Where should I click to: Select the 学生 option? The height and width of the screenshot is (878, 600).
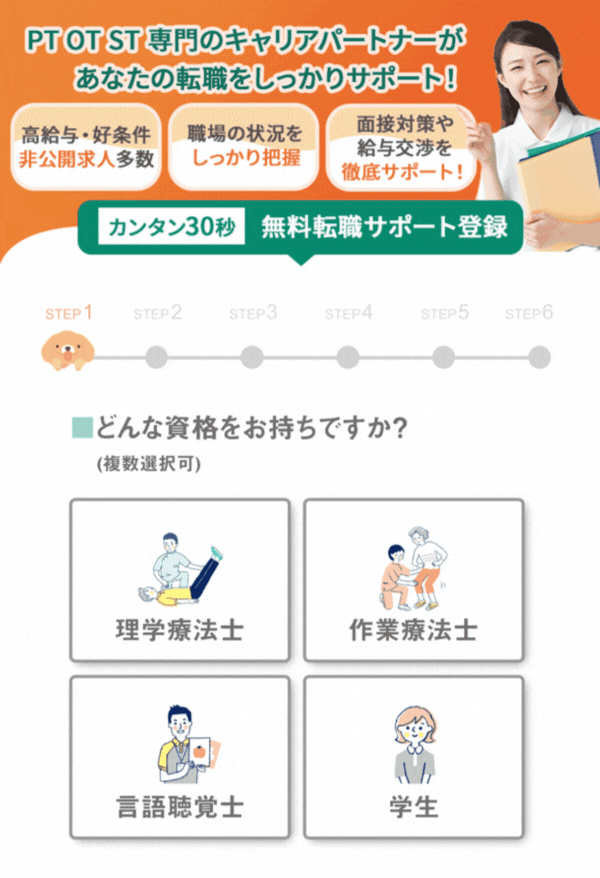pyautogui.click(x=413, y=756)
